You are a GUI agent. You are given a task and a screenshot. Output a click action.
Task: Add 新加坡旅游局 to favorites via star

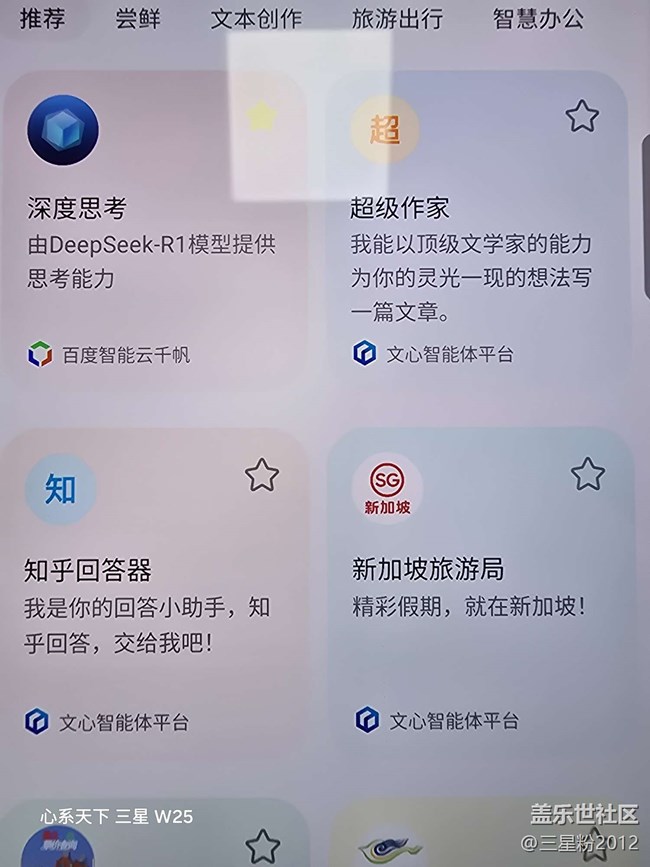[x=588, y=474]
